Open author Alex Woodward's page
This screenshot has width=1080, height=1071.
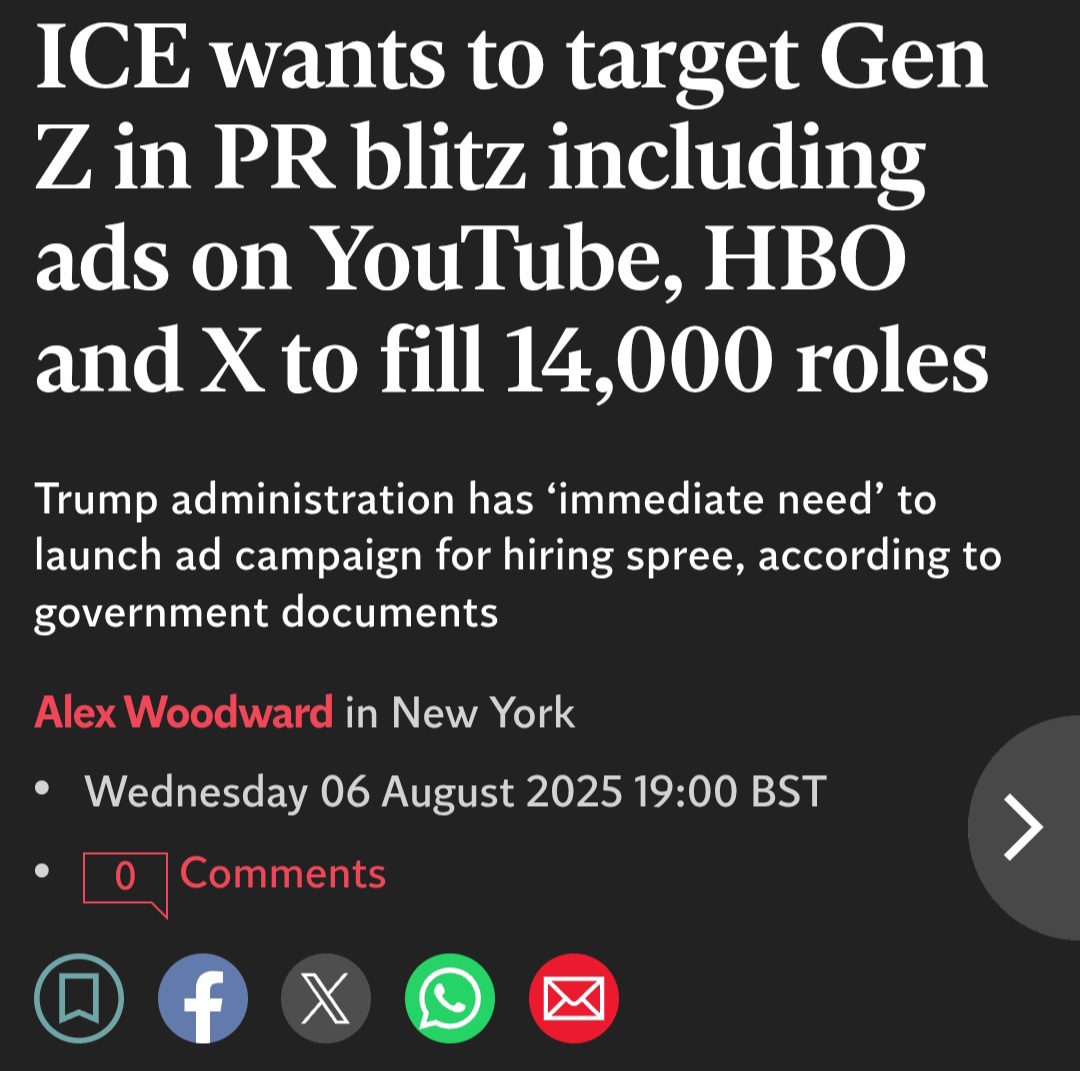(x=183, y=713)
